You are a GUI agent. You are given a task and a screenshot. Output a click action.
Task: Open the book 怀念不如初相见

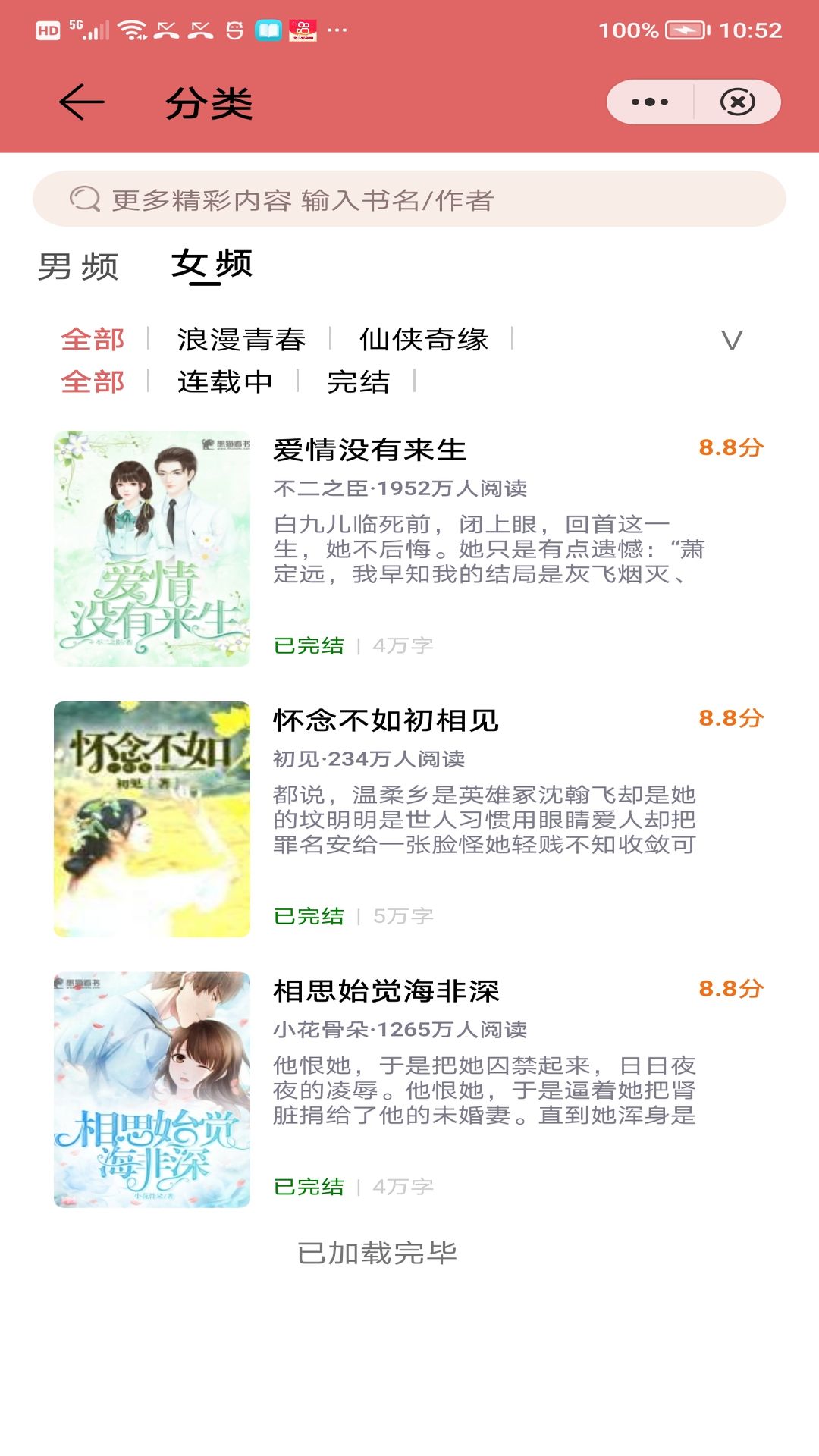pos(385,720)
